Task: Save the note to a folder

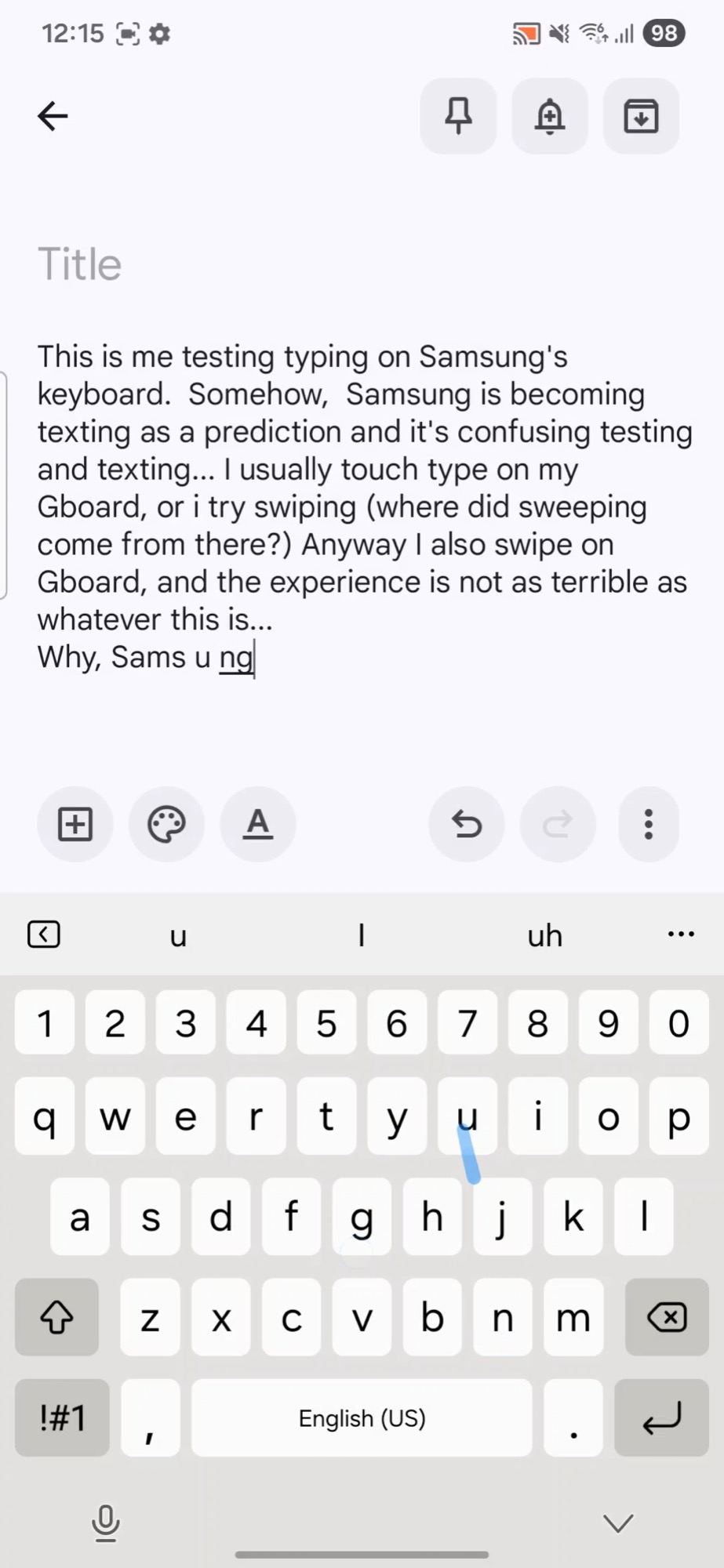Action: 641,116
